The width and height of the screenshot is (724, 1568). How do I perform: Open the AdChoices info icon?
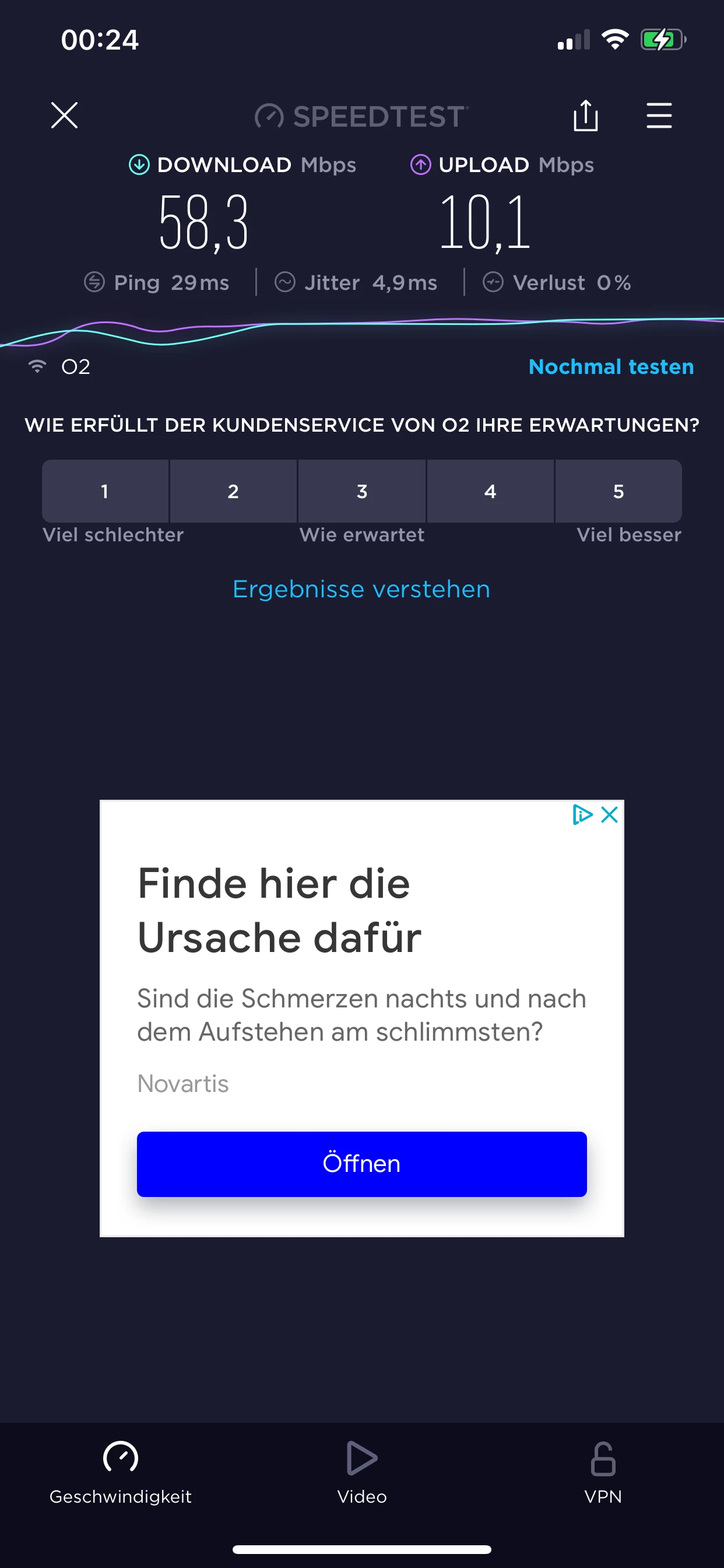point(582,814)
